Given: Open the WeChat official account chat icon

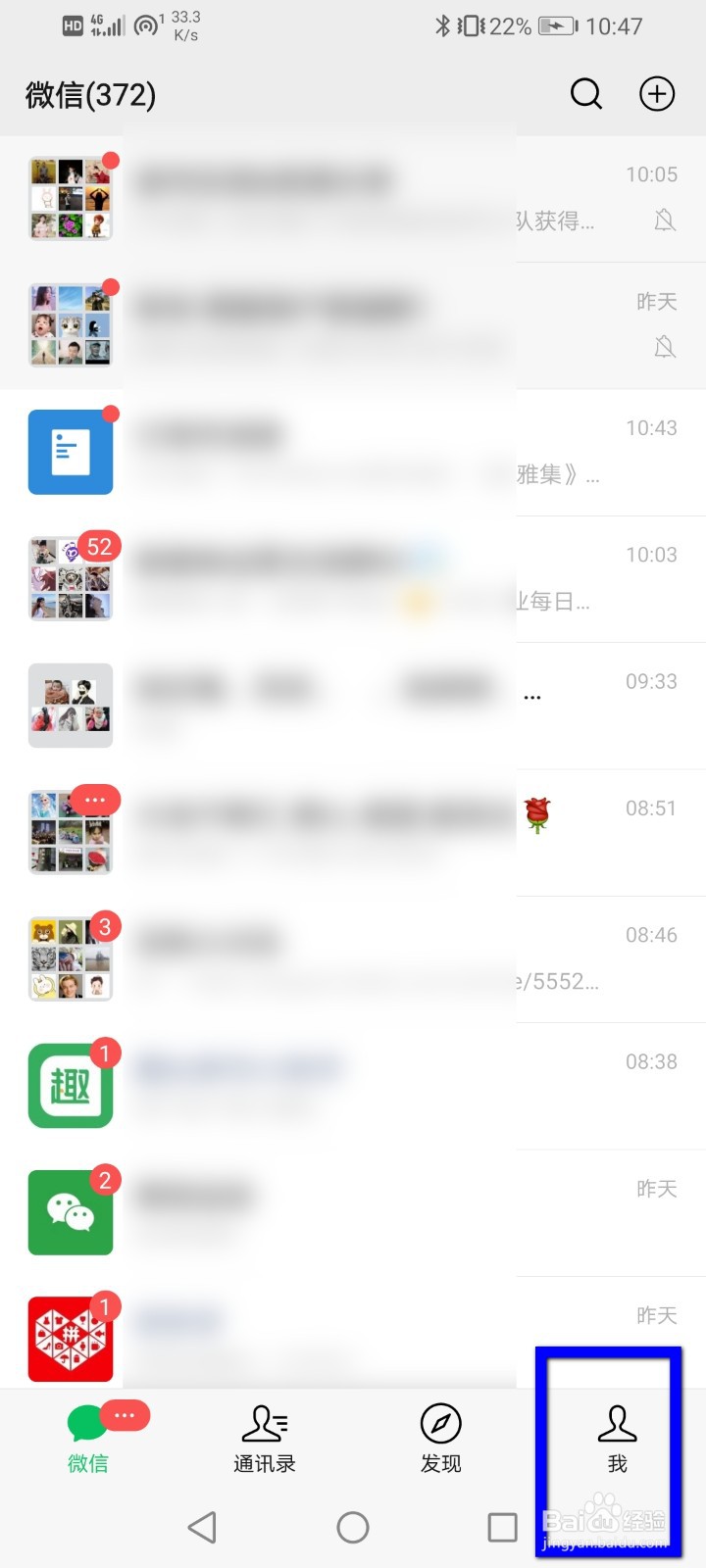Looking at the screenshot, I should [70, 1212].
